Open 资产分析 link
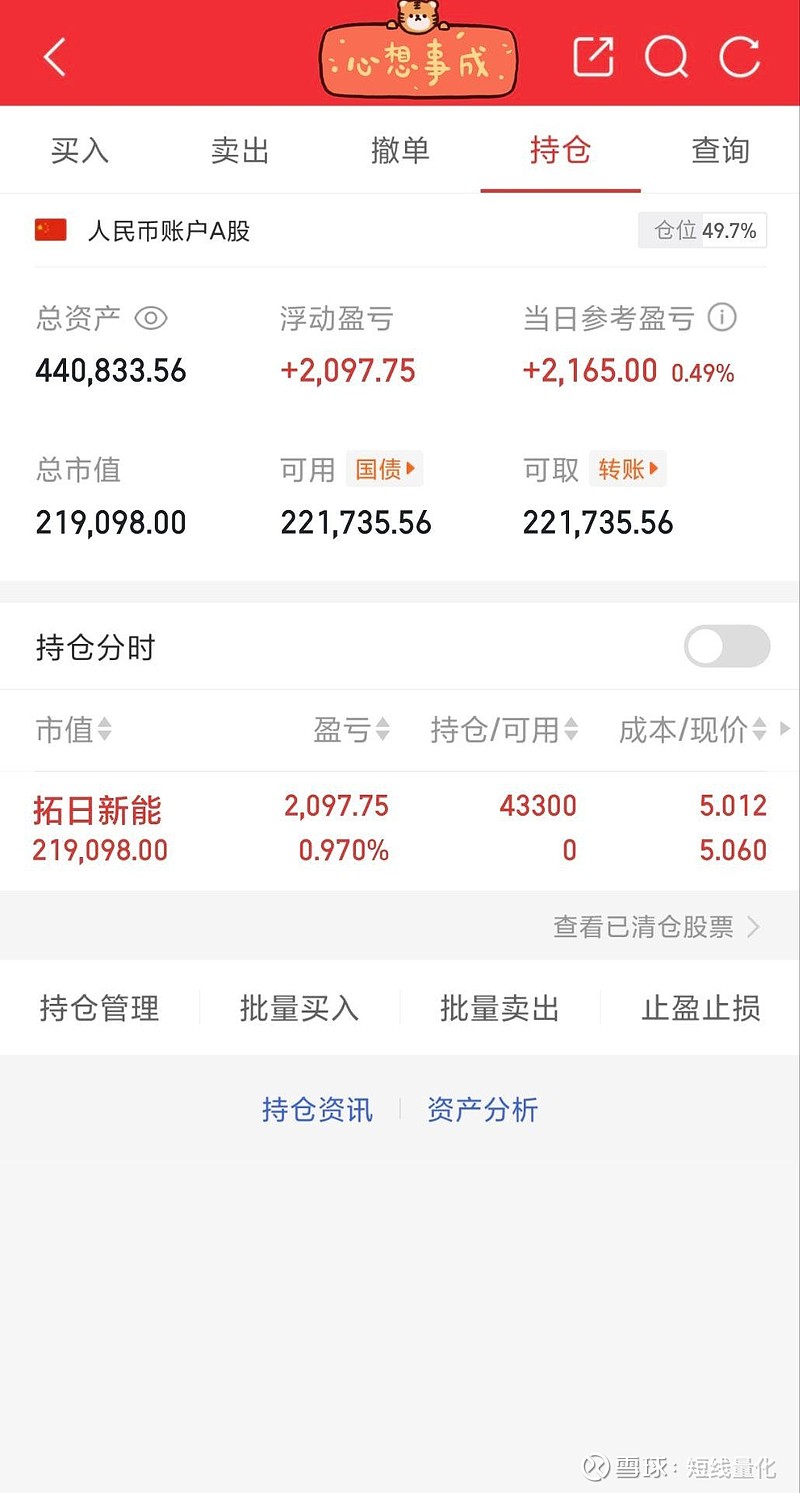Viewport: 800px width, 1493px height. pyautogui.click(x=482, y=1109)
